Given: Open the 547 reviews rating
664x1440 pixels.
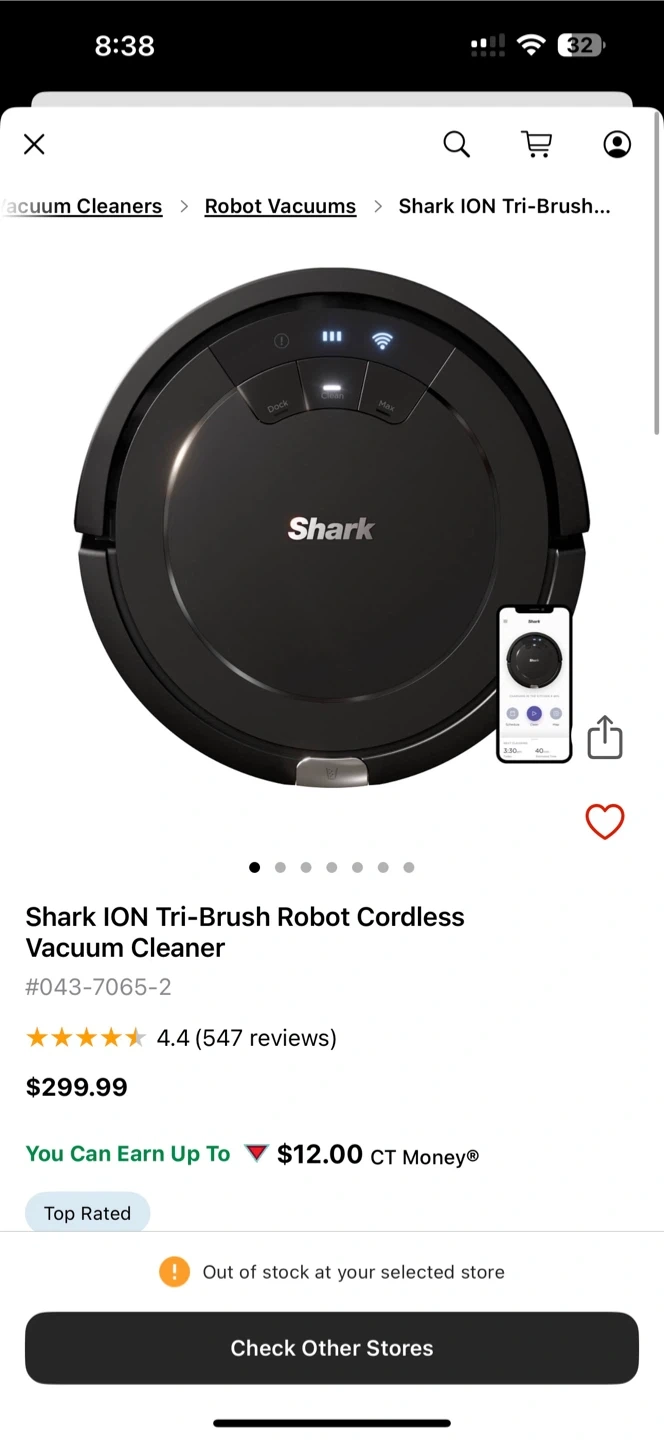Looking at the screenshot, I should (x=246, y=1038).
